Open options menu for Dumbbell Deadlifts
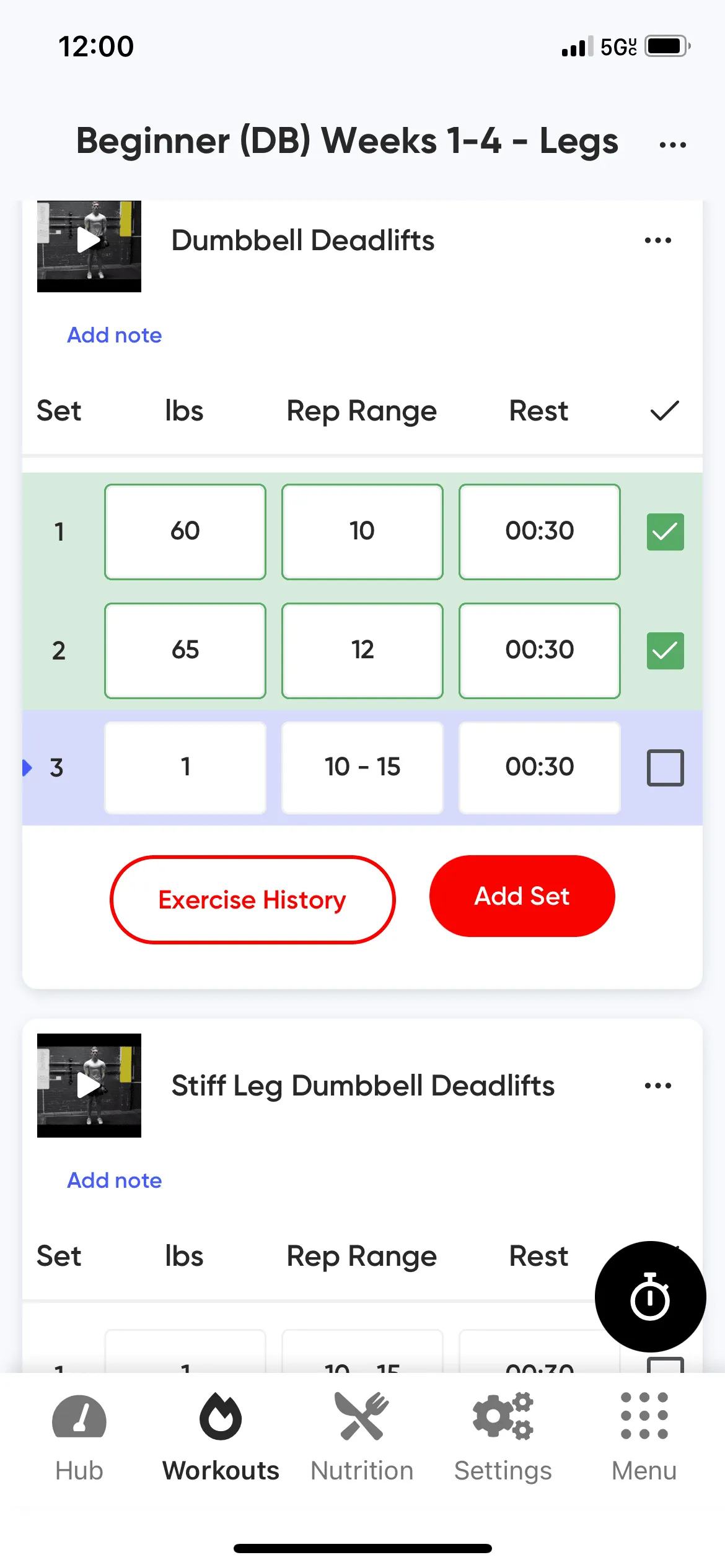 [x=657, y=240]
